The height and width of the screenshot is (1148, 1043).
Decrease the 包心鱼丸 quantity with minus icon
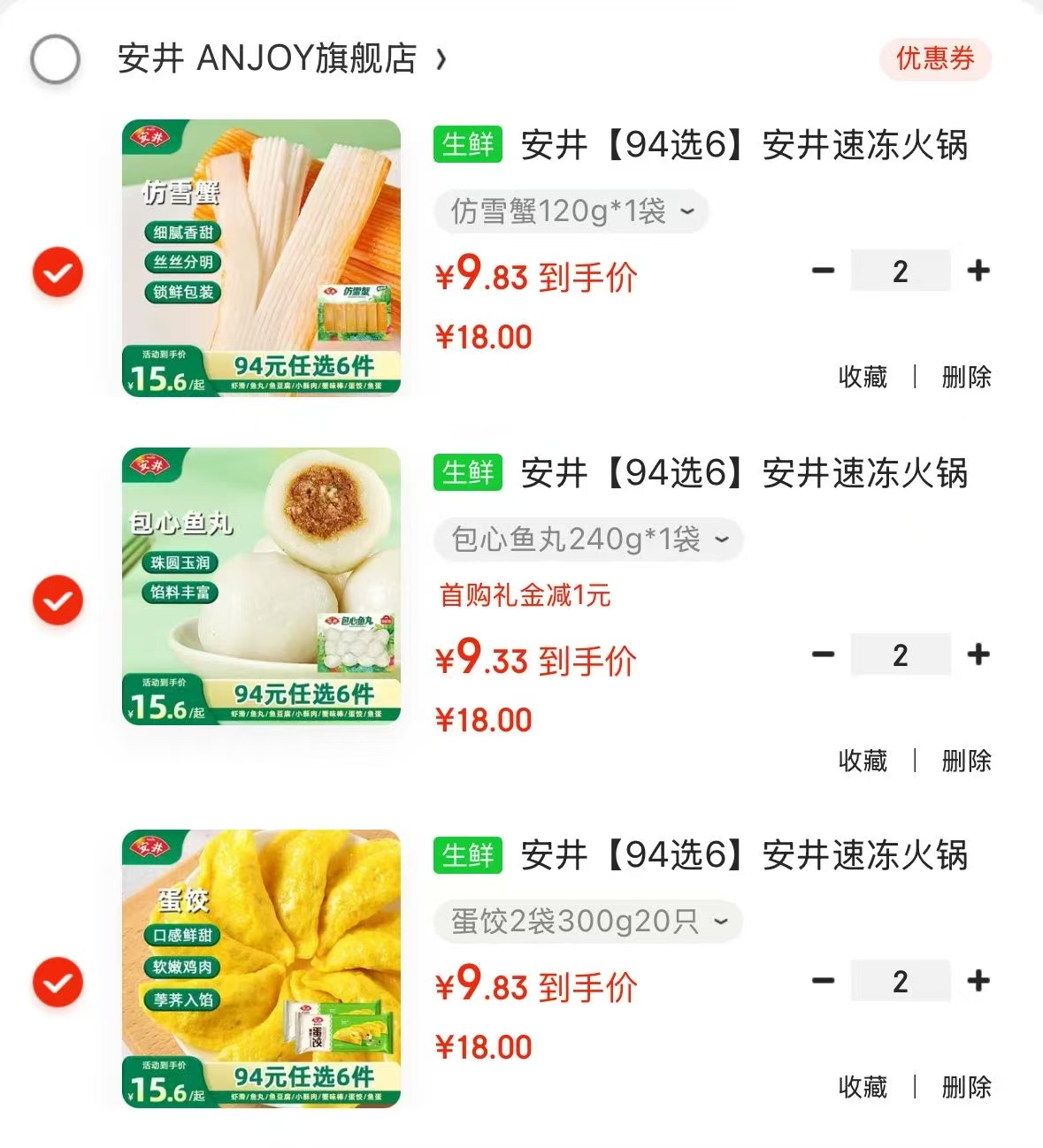pyautogui.click(x=824, y=654)
